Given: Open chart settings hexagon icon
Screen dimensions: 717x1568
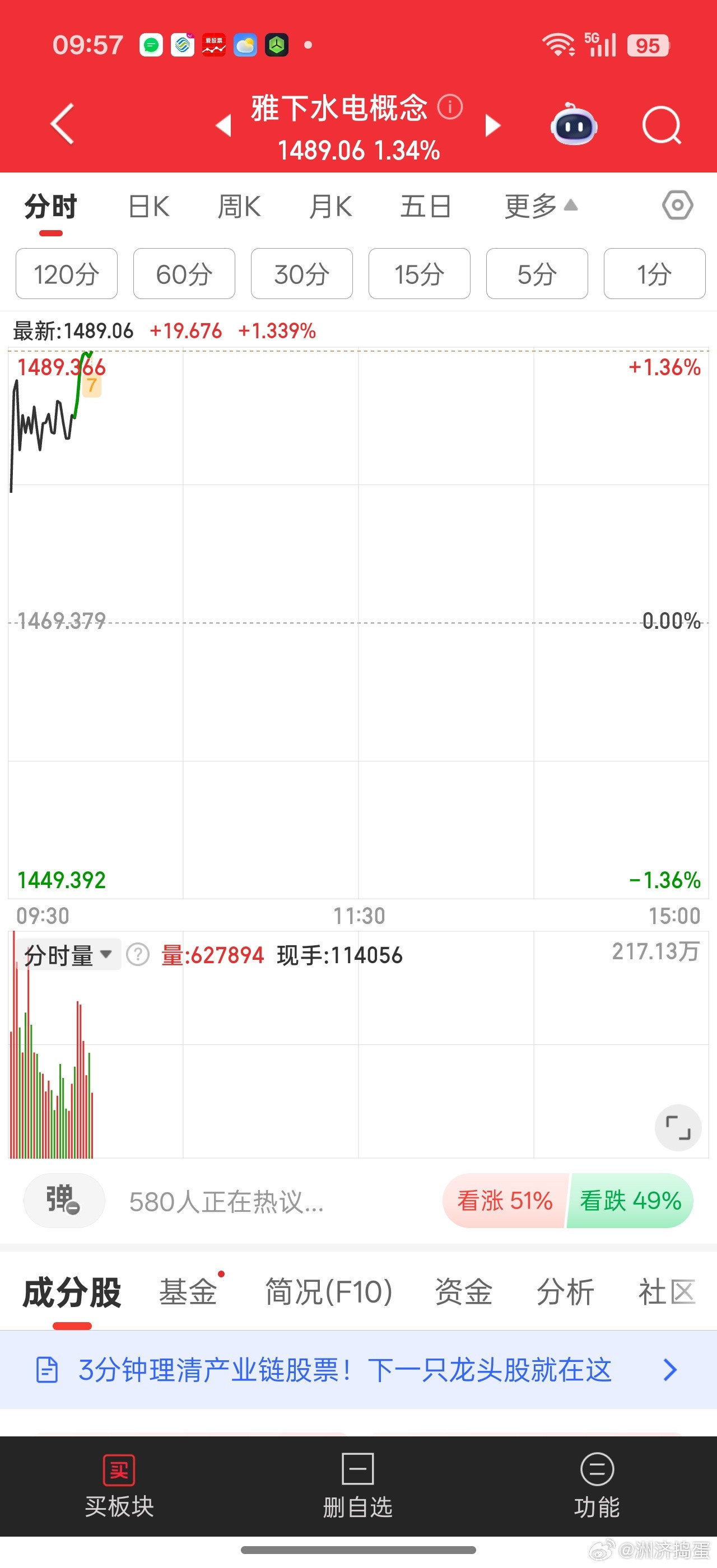Looking at the screenshot, I should pos(677,206).
